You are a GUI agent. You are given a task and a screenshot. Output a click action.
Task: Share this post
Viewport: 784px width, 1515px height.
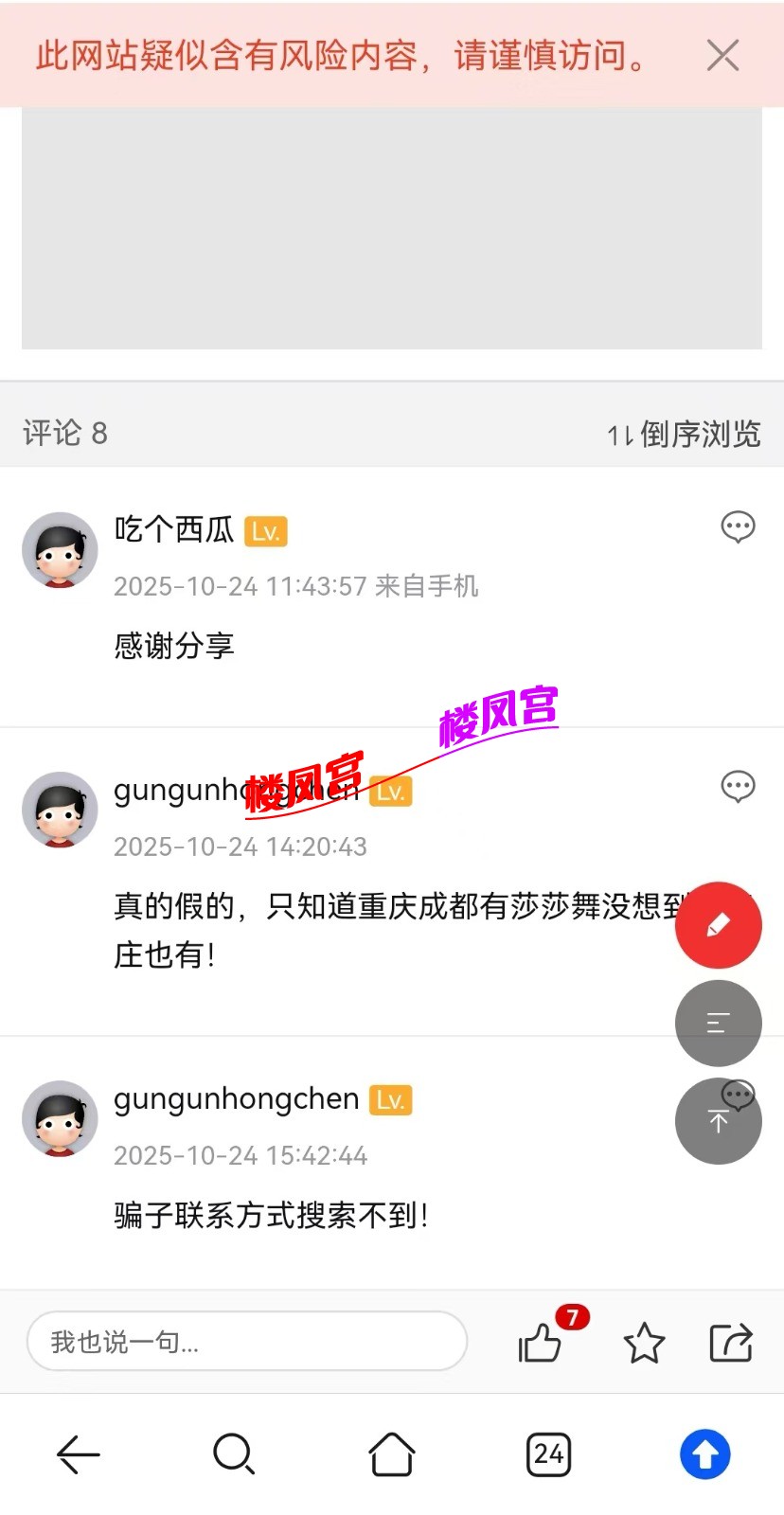(731, 1343)
